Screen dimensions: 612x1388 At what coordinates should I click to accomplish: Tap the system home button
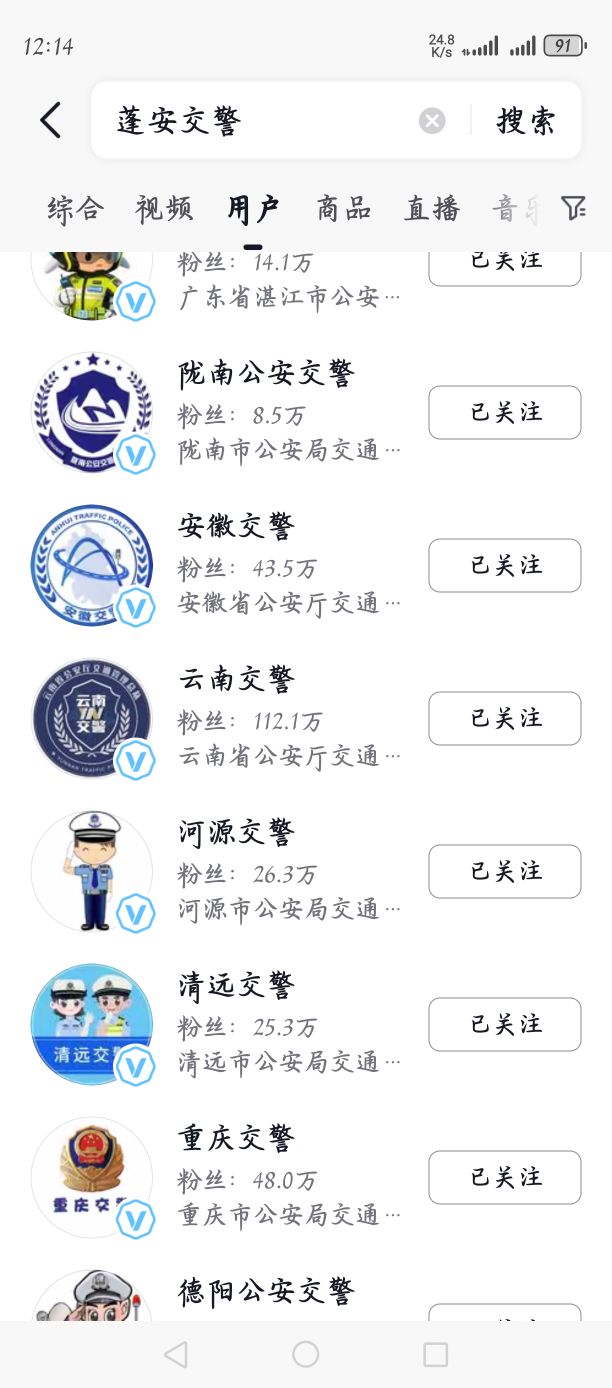[306, 1354]
